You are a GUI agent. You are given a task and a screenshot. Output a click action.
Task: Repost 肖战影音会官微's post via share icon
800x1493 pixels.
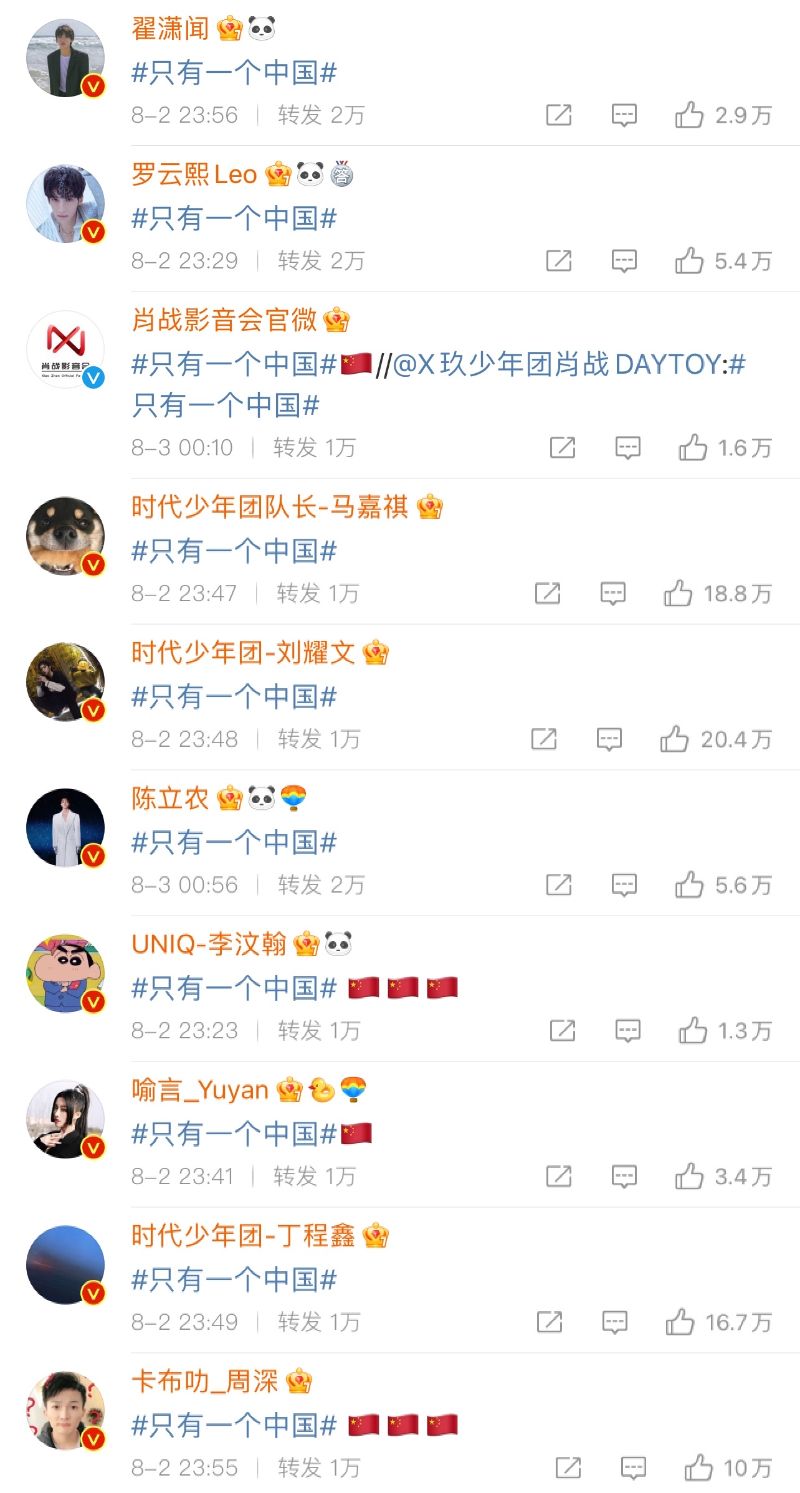pyautogui.click(x=563, y=447)
